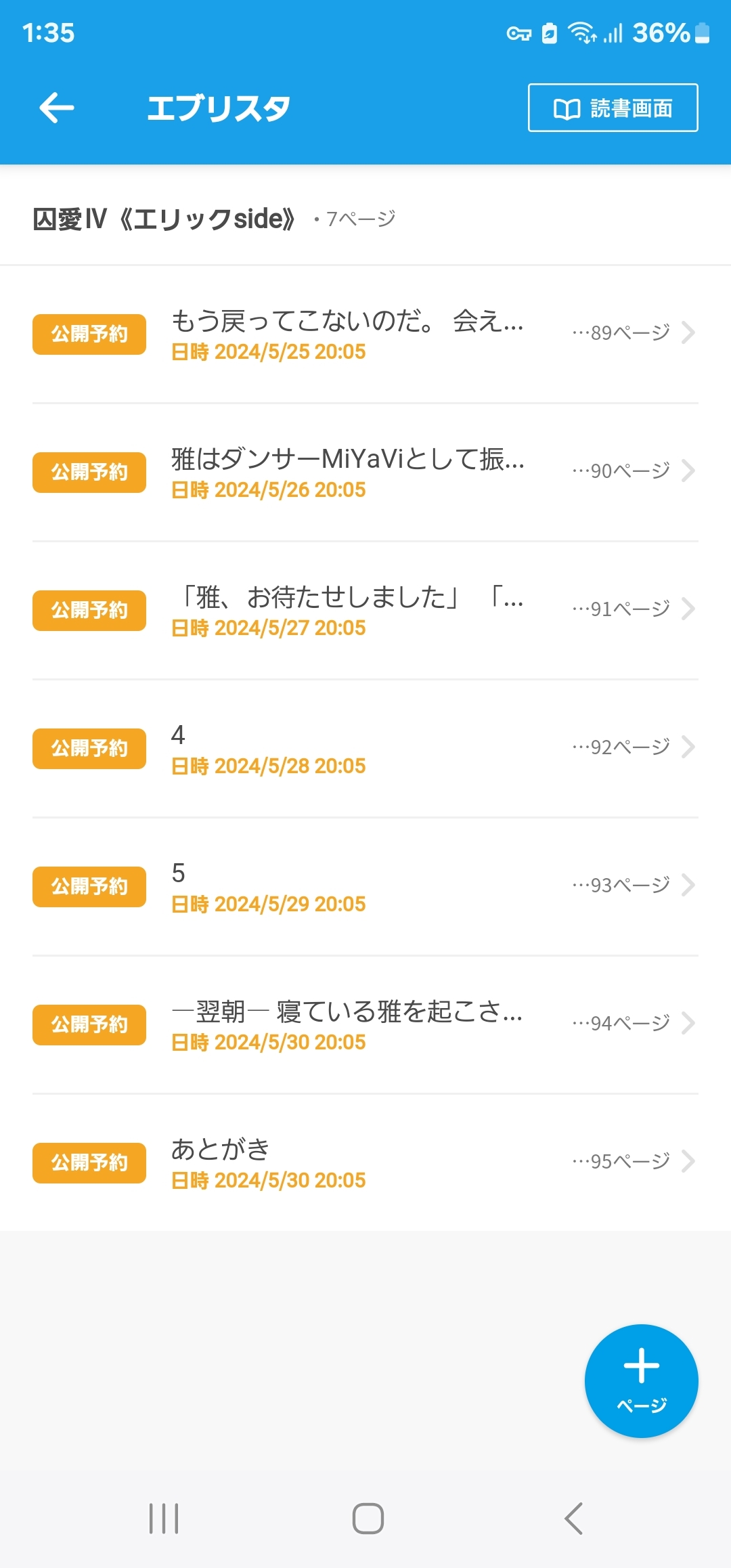
Task: Go to the system home screen
Action: [x=368, y=1519]
